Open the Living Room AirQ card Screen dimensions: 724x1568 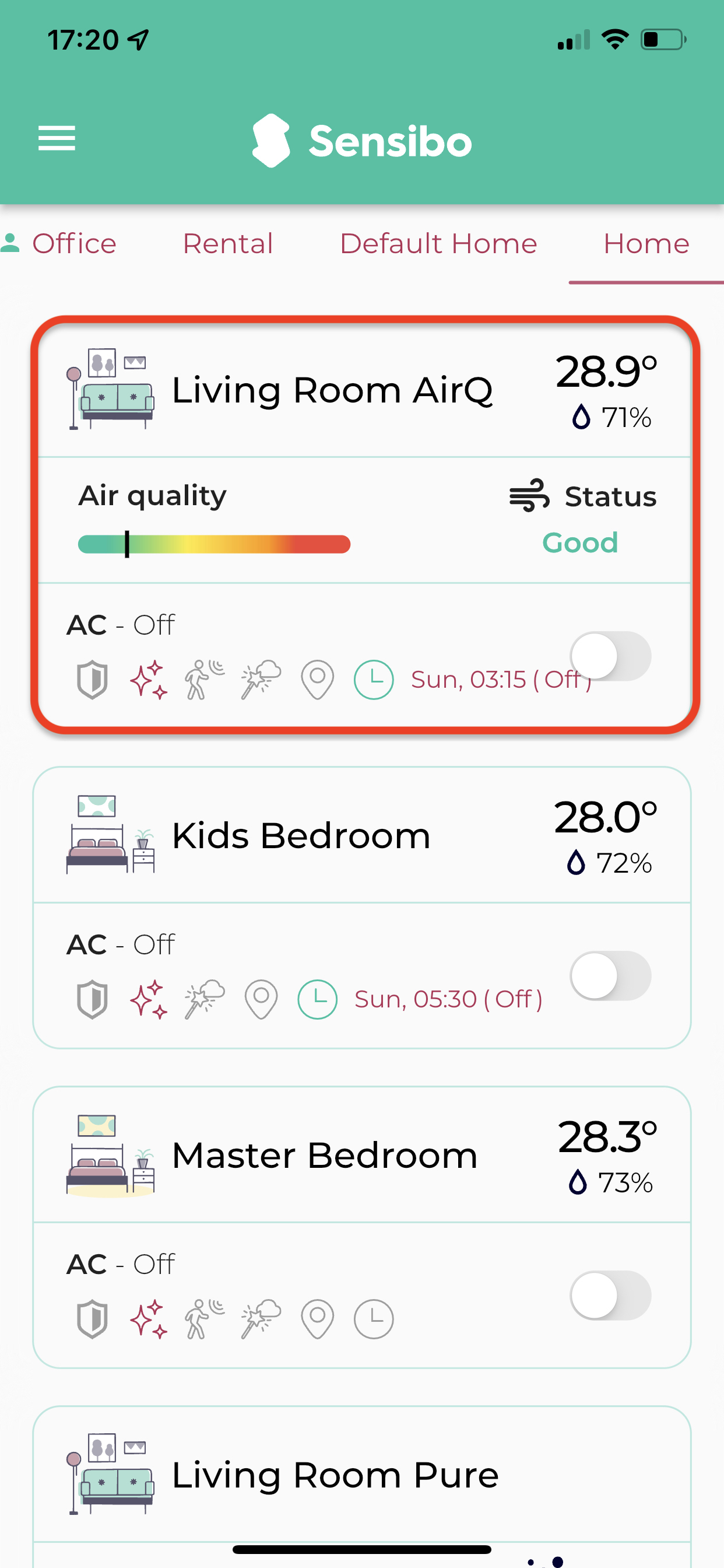coord(332,390)
